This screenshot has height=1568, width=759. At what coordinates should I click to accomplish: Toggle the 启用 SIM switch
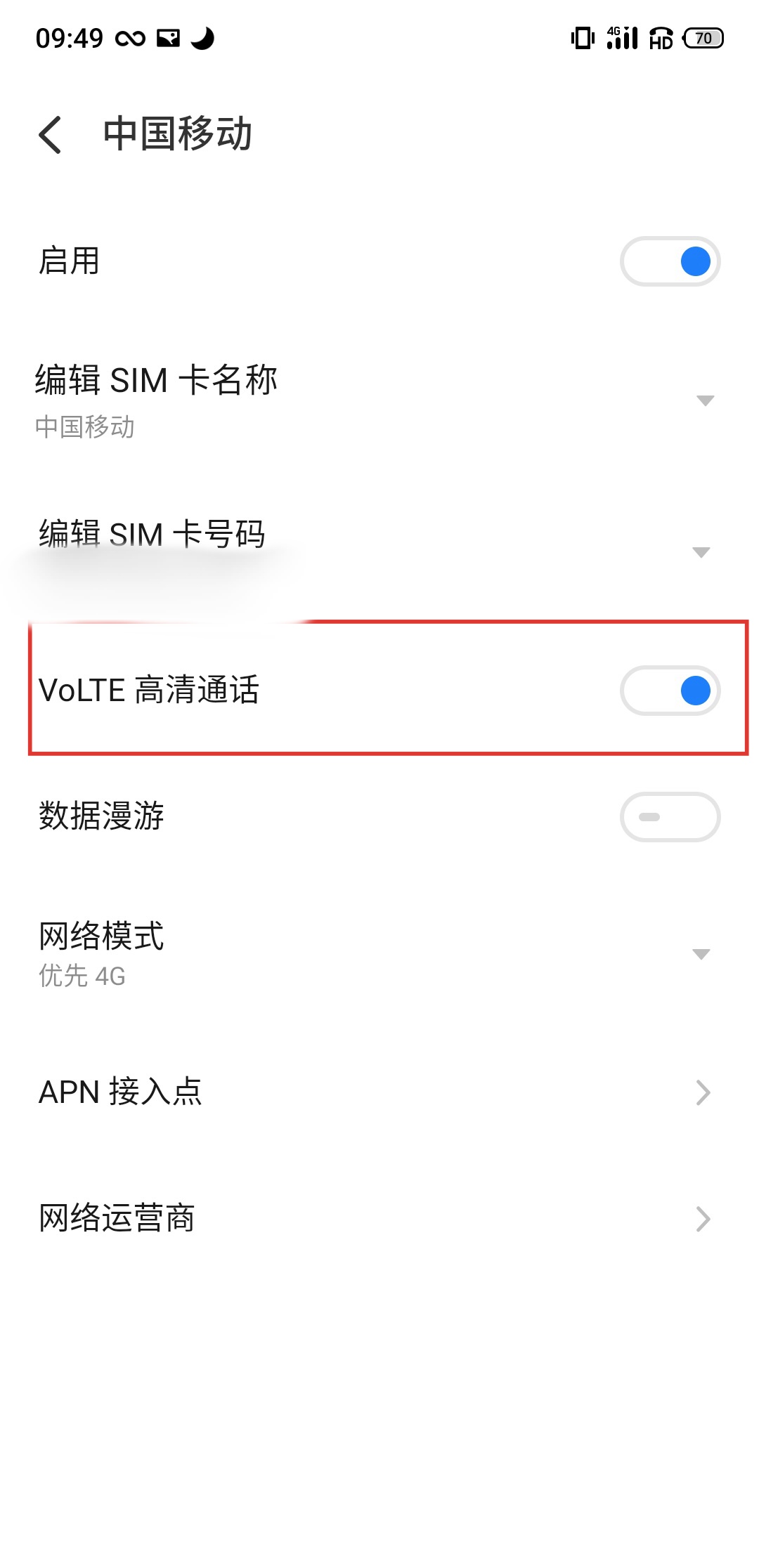click(x=670, y=261)
